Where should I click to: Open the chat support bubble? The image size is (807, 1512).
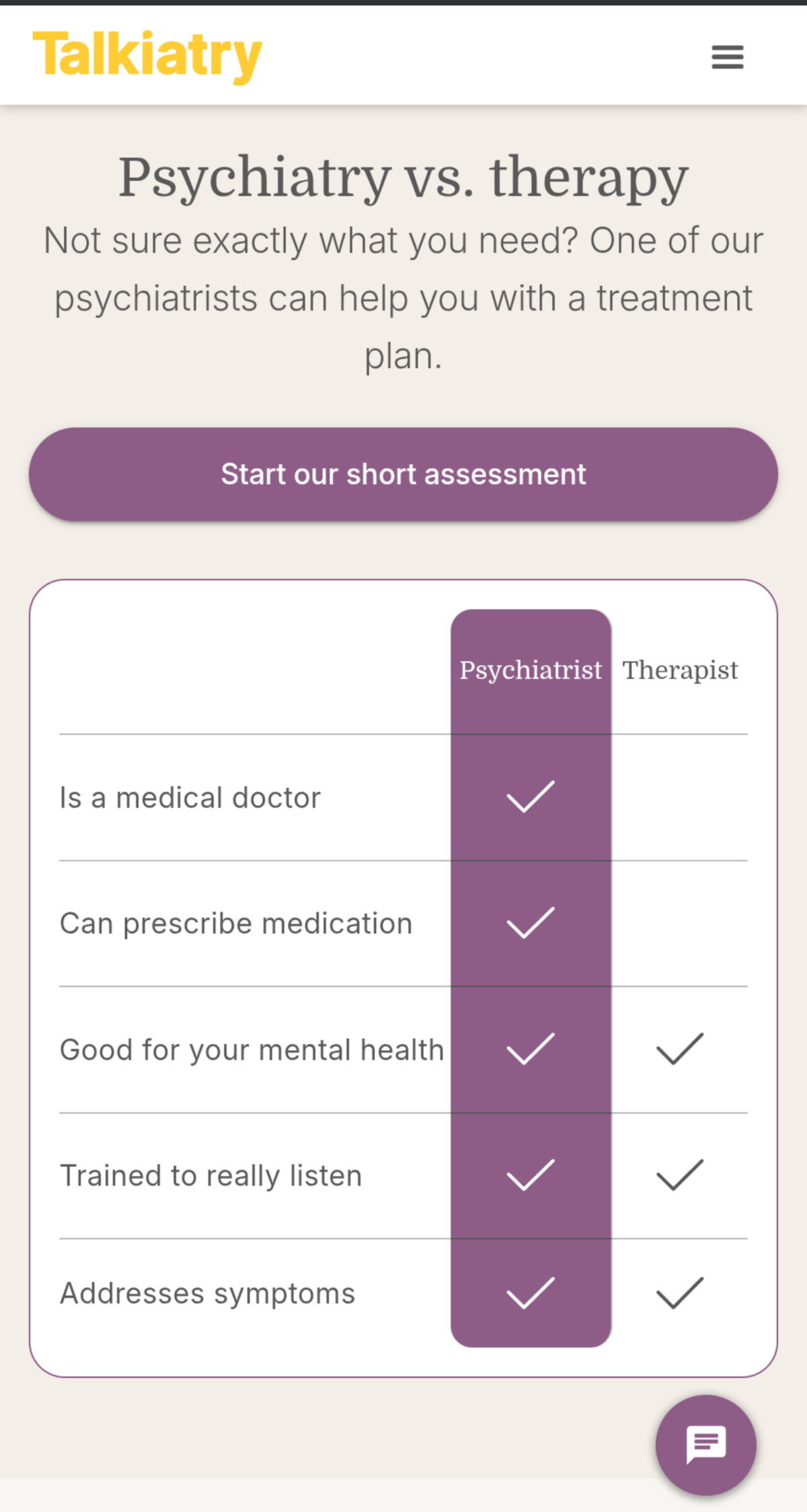tap(705, 1444)
